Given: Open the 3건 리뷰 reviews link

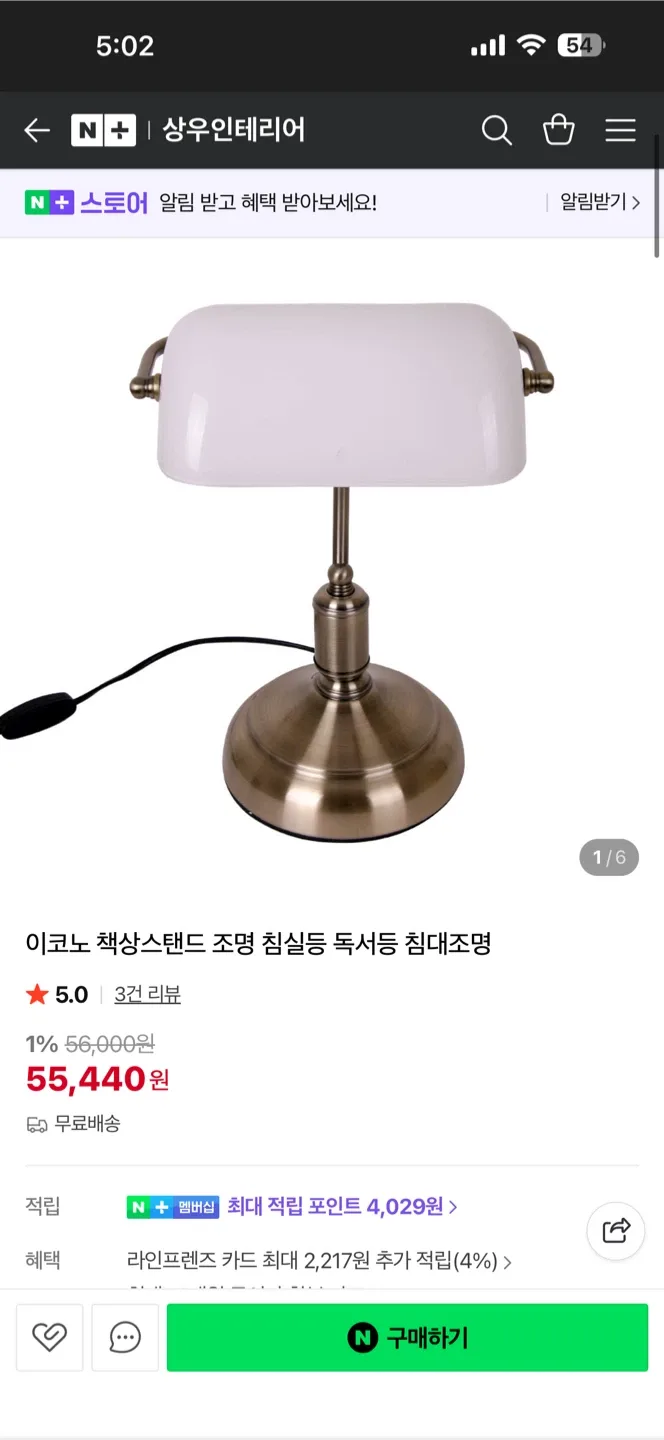Looking at the screenshot, I should pos(147,995).
